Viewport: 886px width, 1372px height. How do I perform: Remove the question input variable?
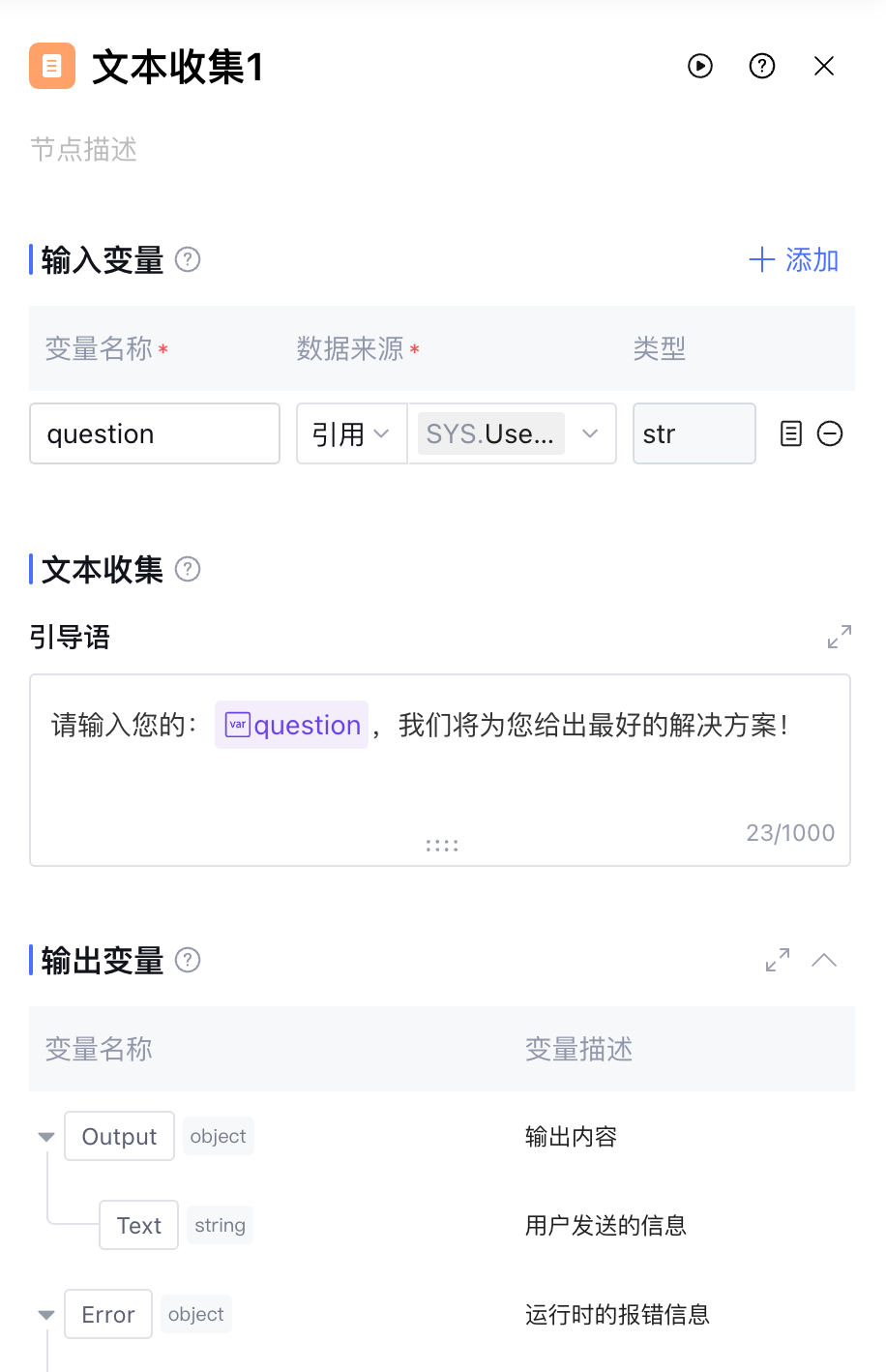(830, 433)
